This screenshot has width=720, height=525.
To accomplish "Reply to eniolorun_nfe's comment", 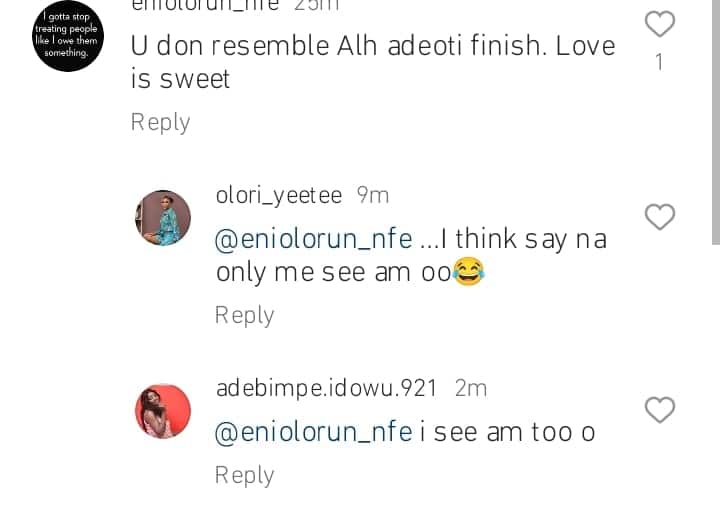I will (x=160, y=122).
